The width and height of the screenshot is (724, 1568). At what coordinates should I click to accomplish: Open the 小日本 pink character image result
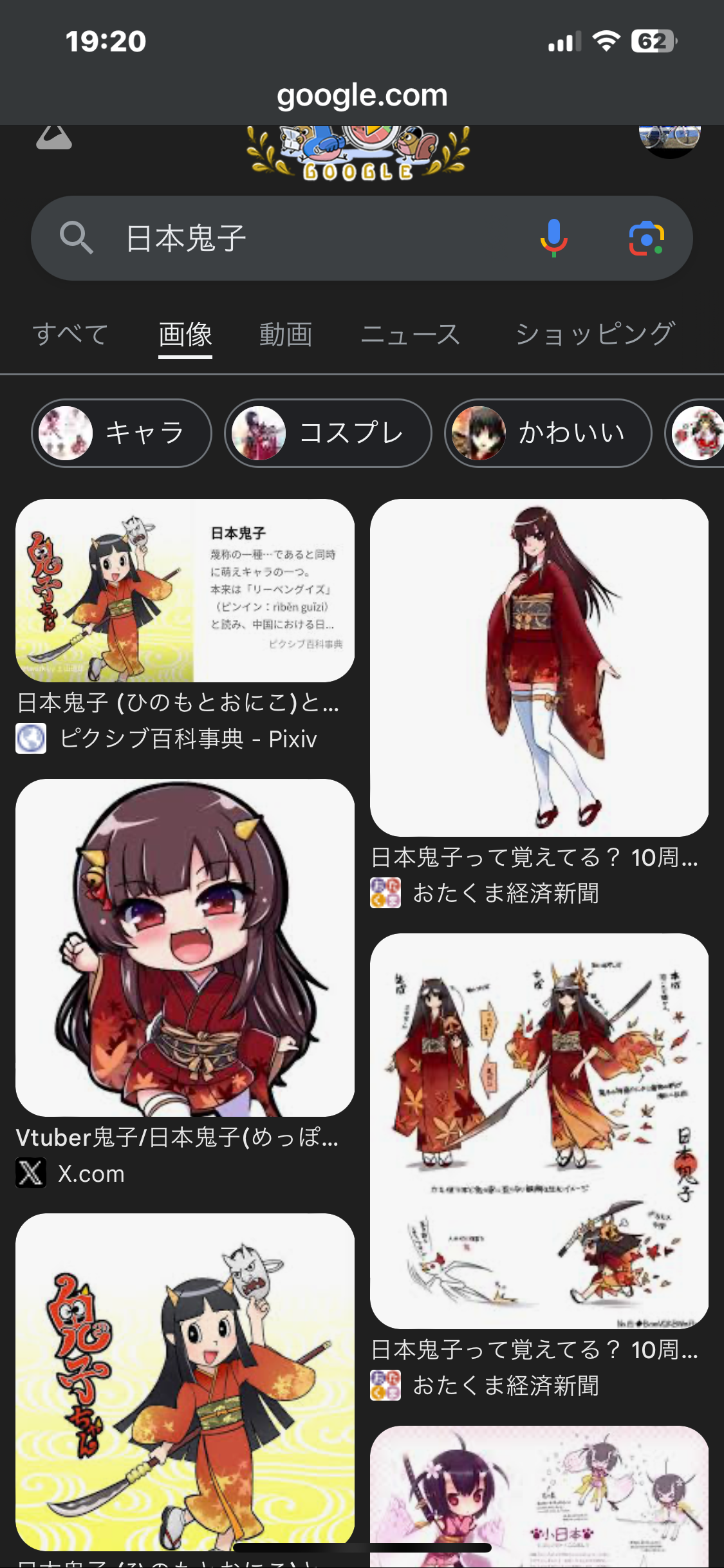[539, 1493]
